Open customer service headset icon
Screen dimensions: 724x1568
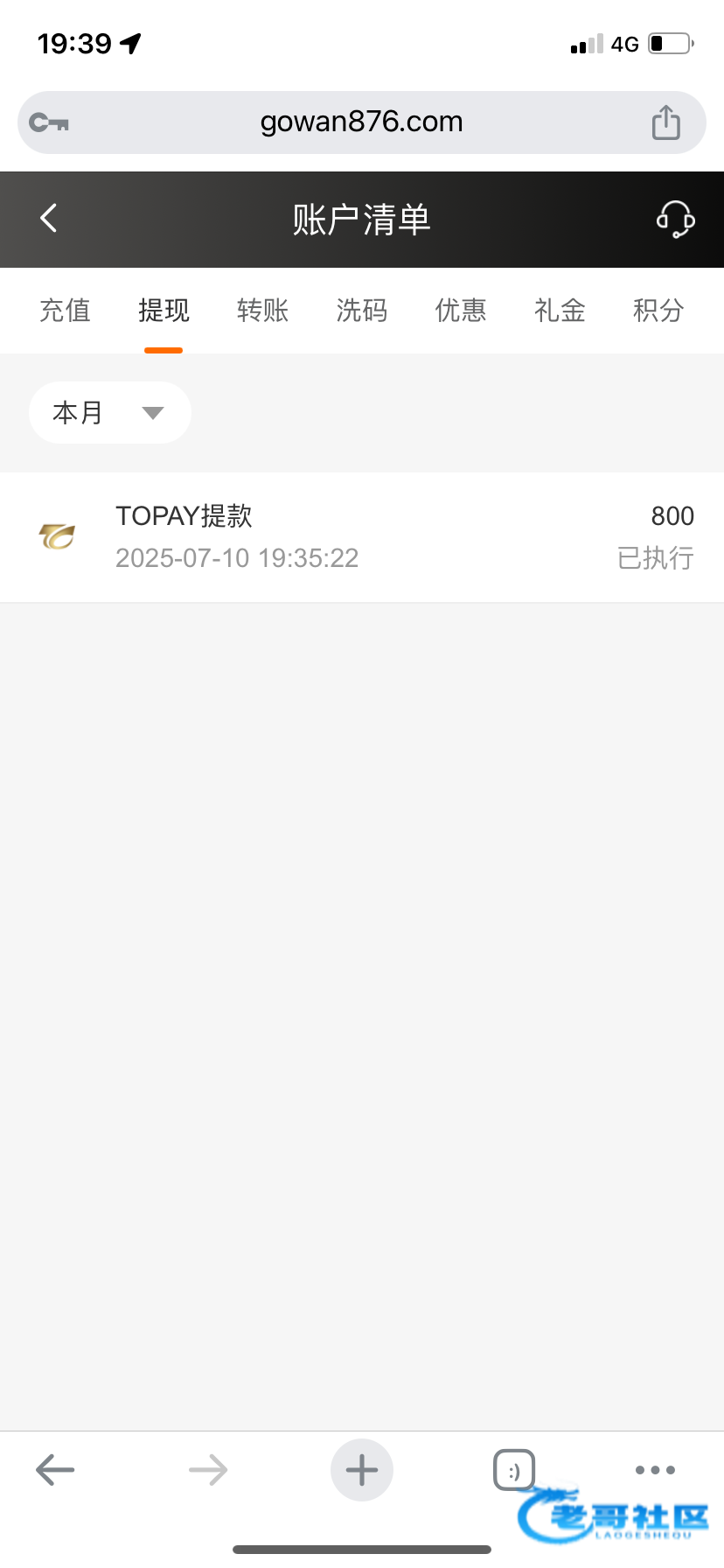click(675, 219)
